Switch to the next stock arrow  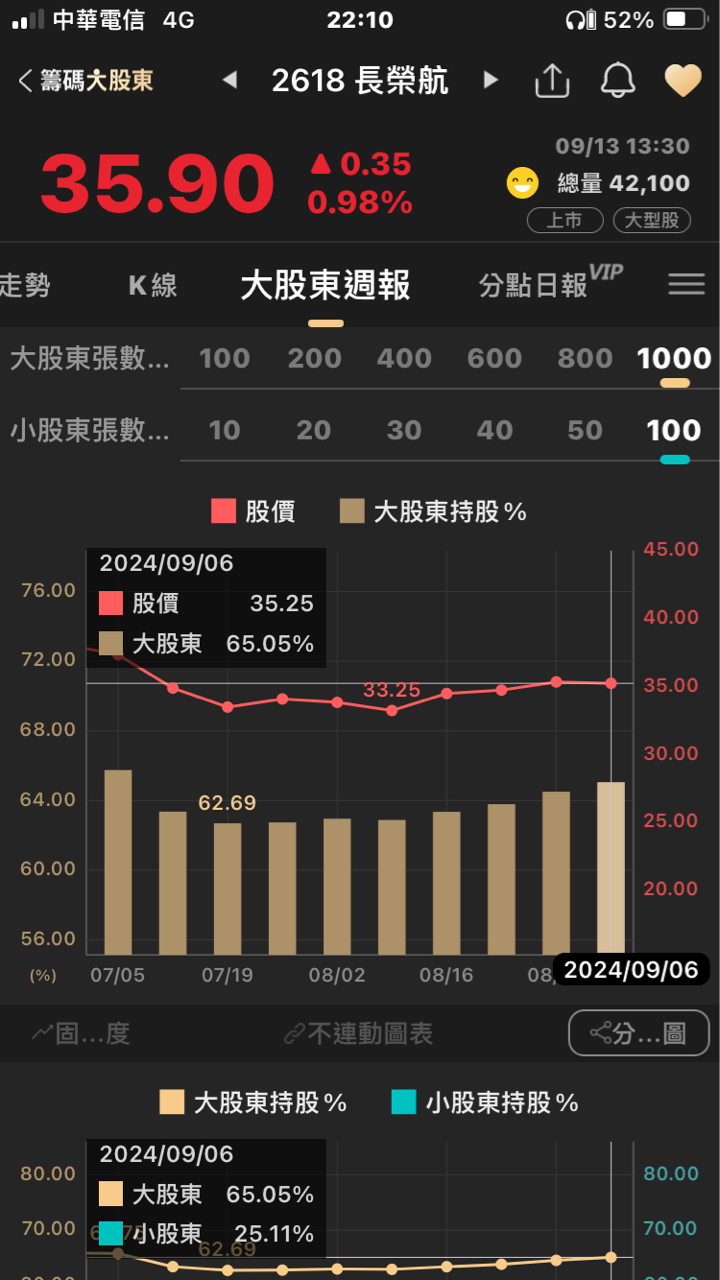[x=490, y=80]
